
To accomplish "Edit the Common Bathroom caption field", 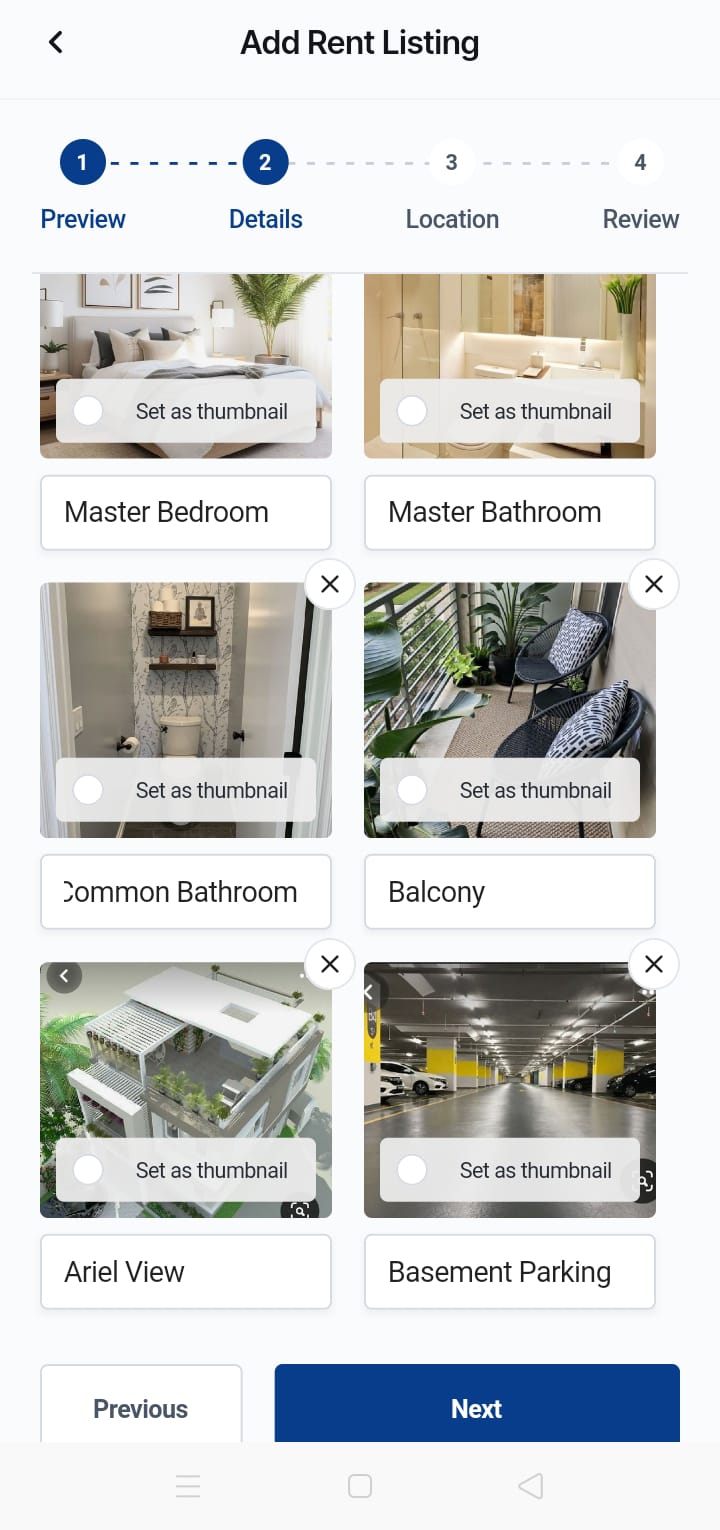I will pyautogui.click(x=186, y=892).
